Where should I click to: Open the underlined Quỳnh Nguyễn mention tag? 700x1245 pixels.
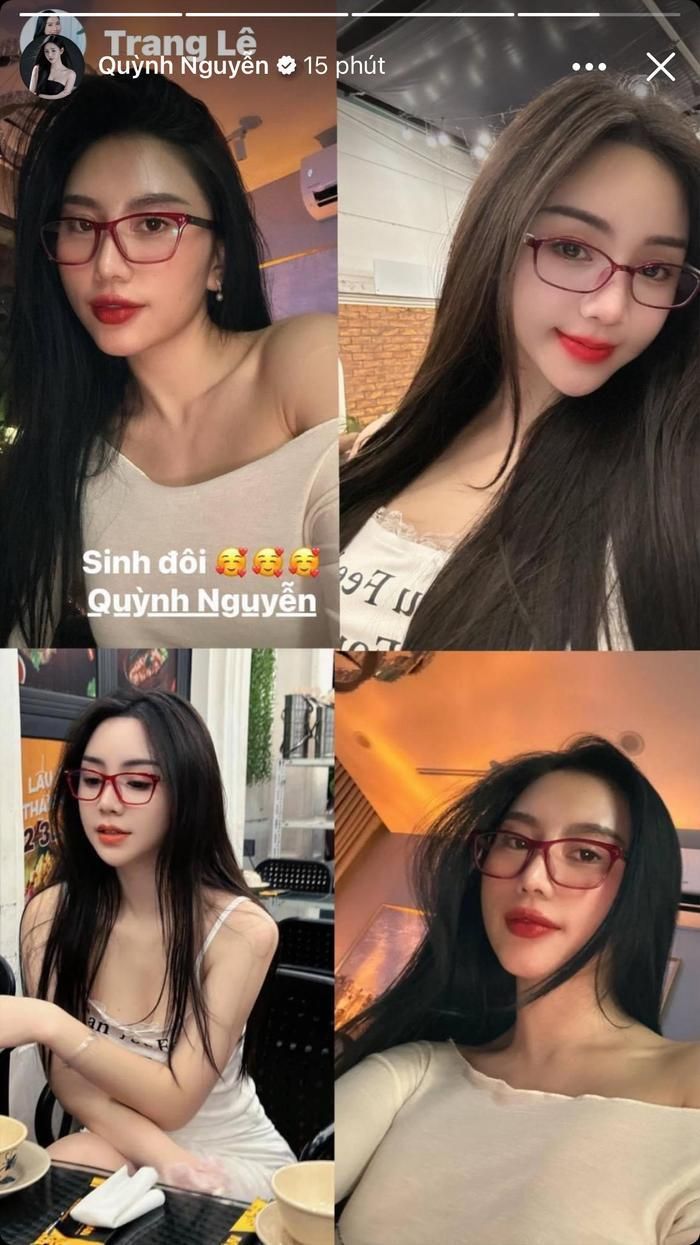(x=202, y=601)
